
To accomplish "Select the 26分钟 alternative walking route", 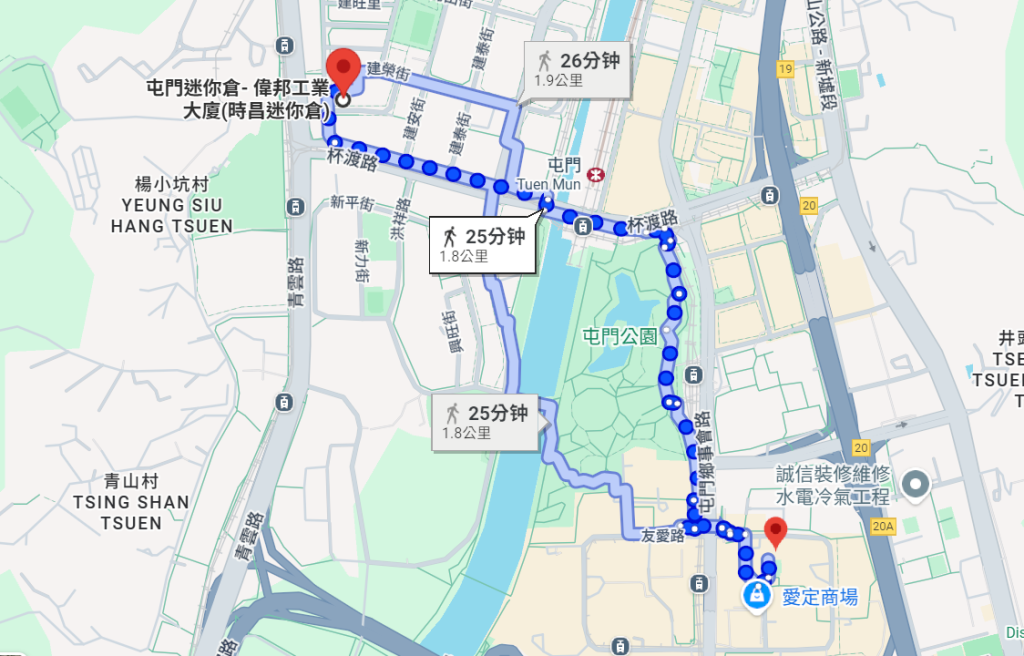I will (578, 69).
